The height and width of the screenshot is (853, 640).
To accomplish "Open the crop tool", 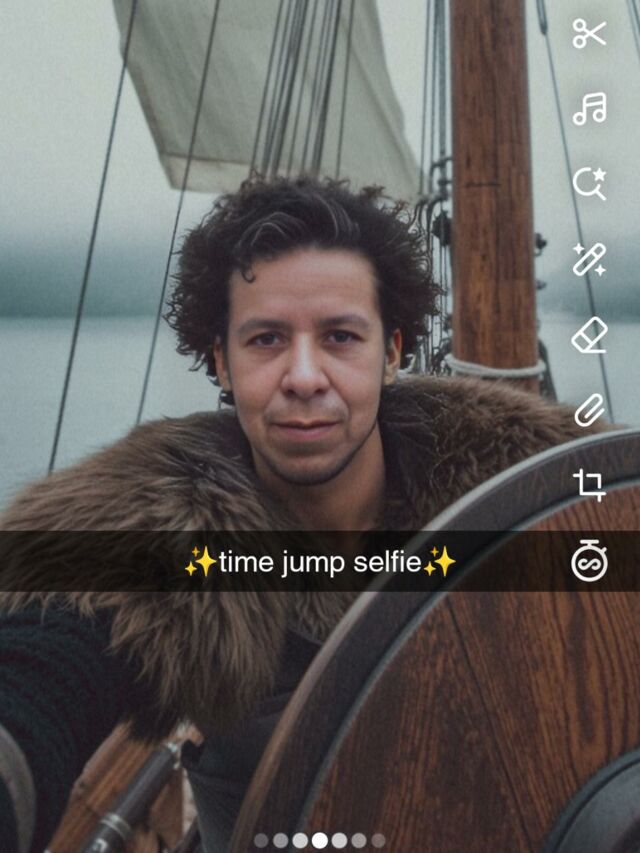I will (x=589, y=486).
